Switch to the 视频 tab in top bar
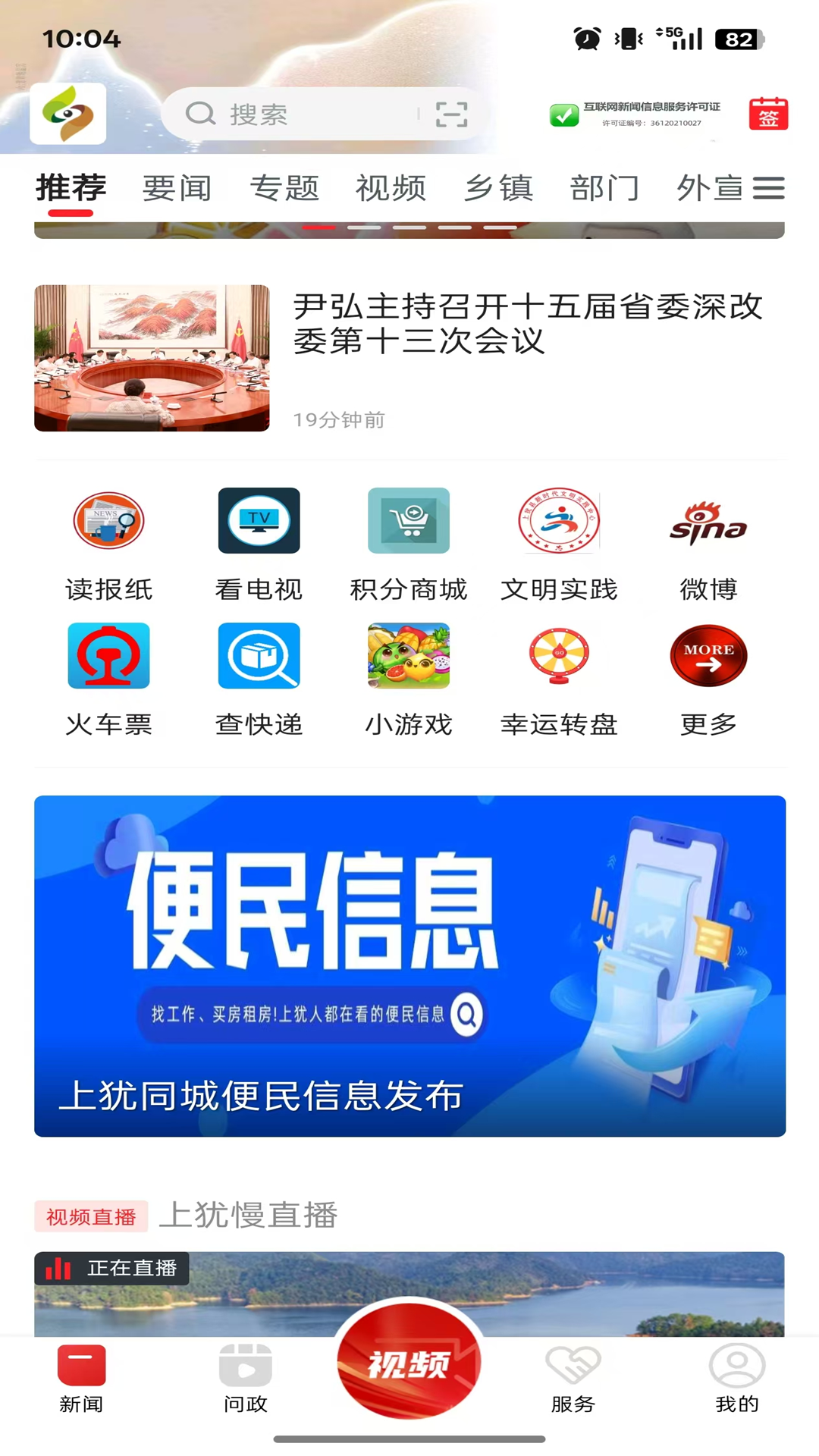The width and height of the screenshot is (819, 1456). pyautogui.click(x=390, y=189)
